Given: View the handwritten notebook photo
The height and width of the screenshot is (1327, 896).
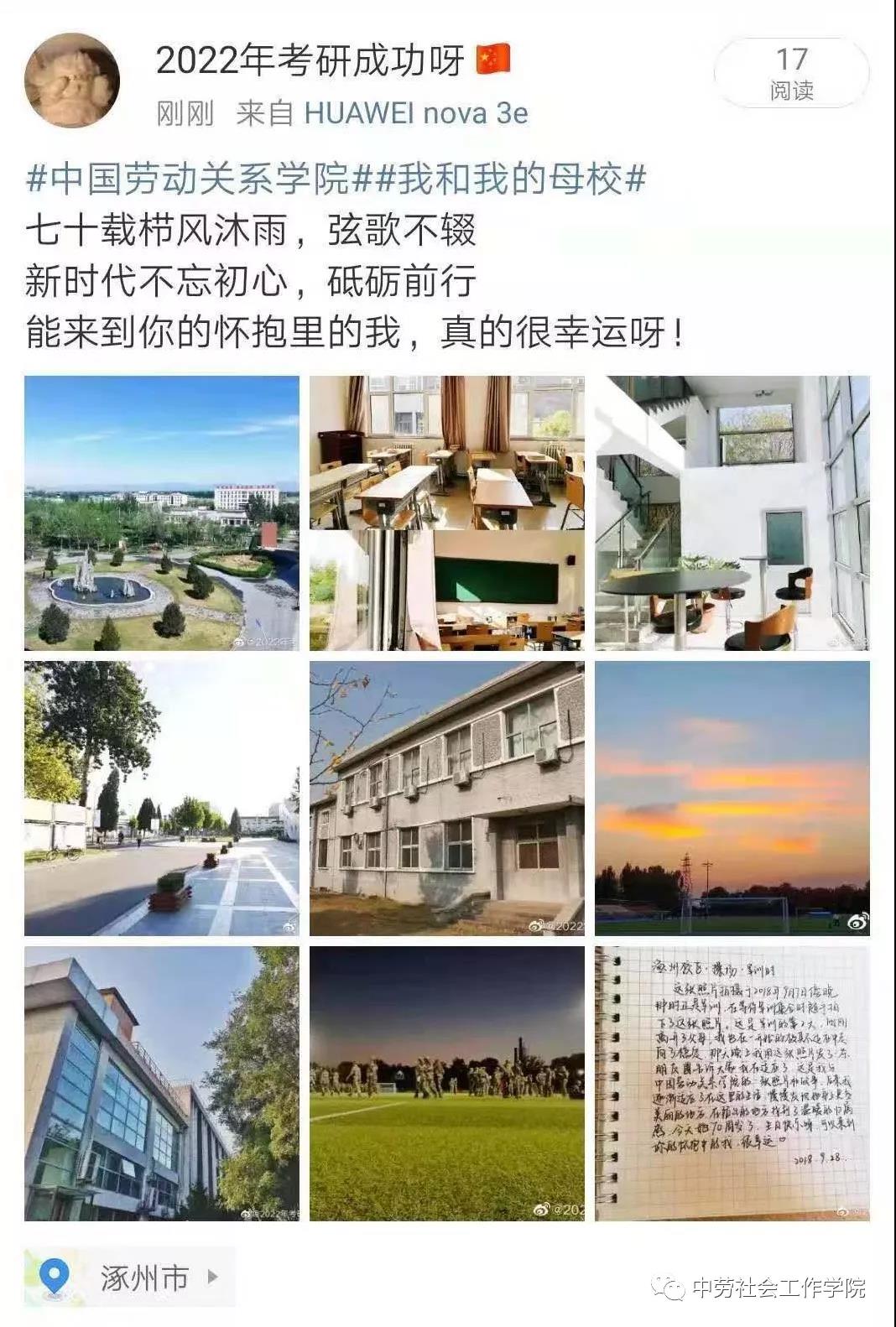Looking at the screenshot, I should pos(732,1083).
